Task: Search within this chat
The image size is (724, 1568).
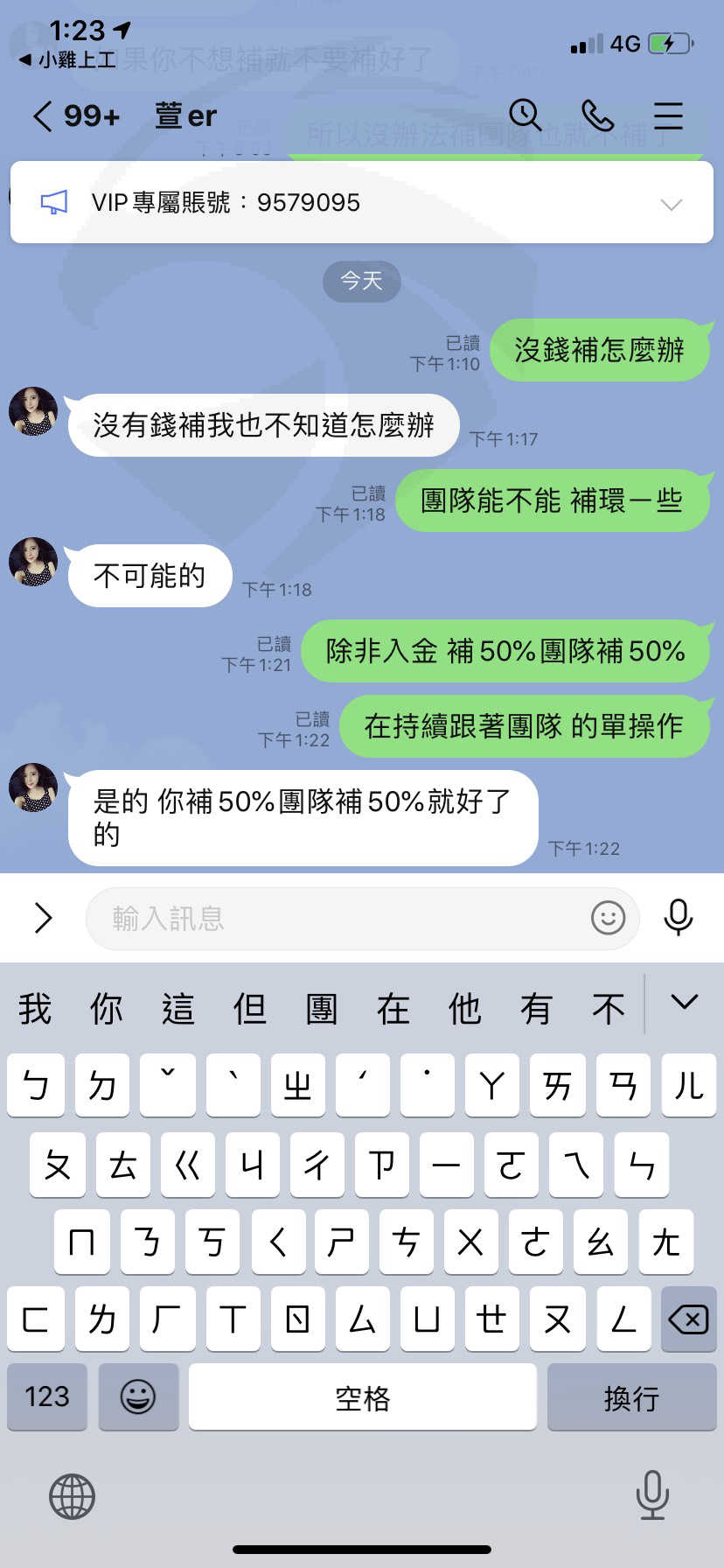Action: [x=525, y=115]
